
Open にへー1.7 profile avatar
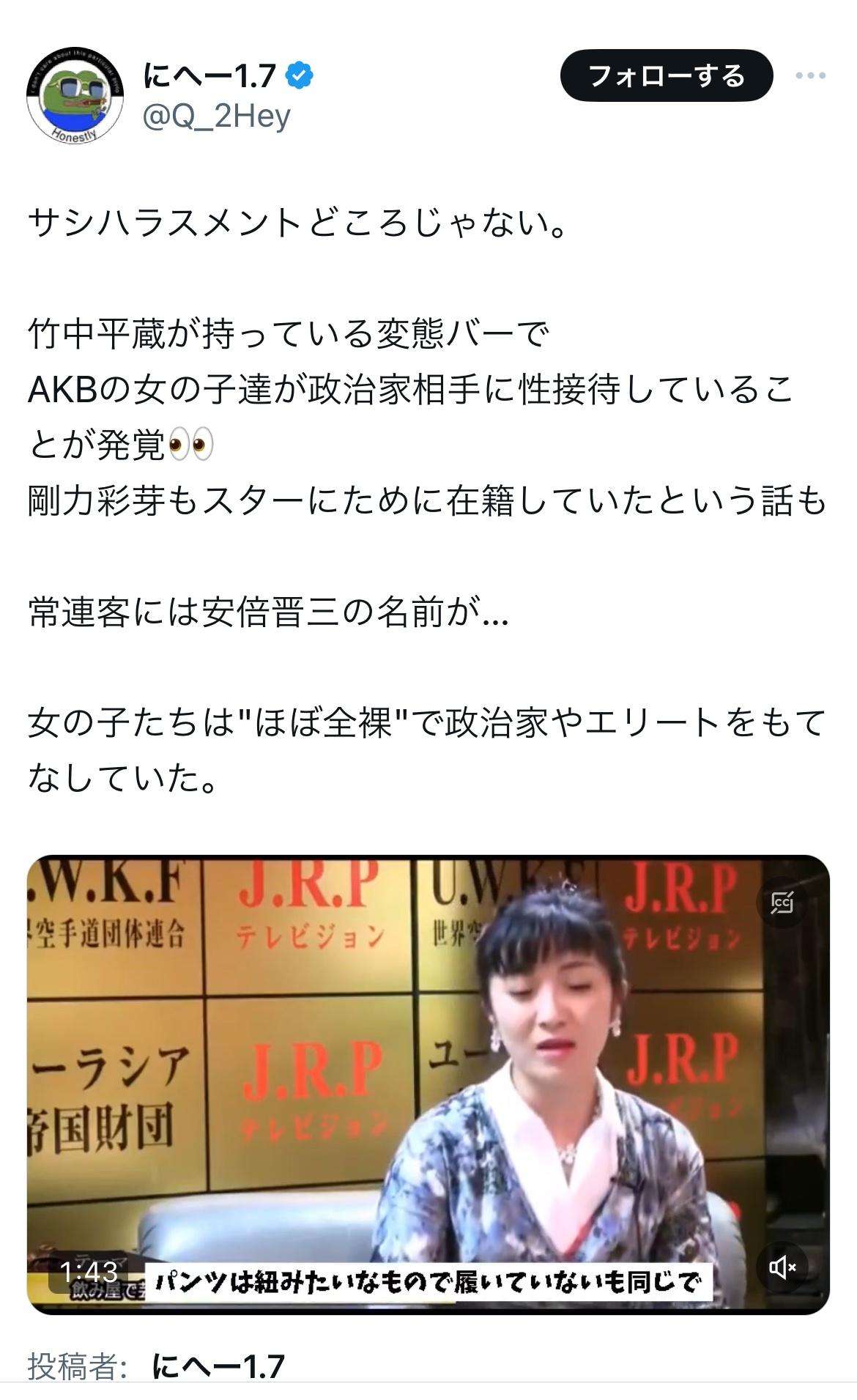75,97
